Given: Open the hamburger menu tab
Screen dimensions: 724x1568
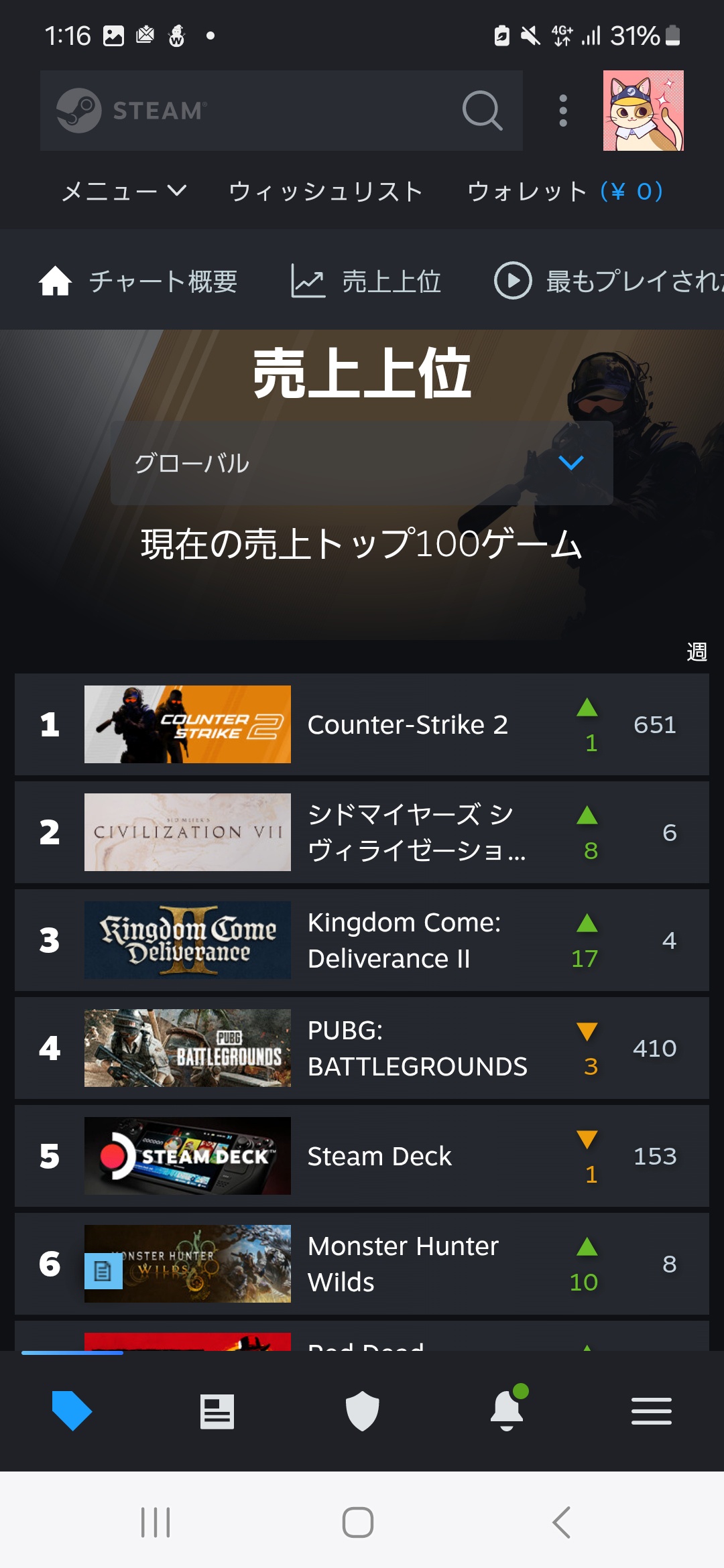Looking at the screenshot, I should coord(652,1411).
